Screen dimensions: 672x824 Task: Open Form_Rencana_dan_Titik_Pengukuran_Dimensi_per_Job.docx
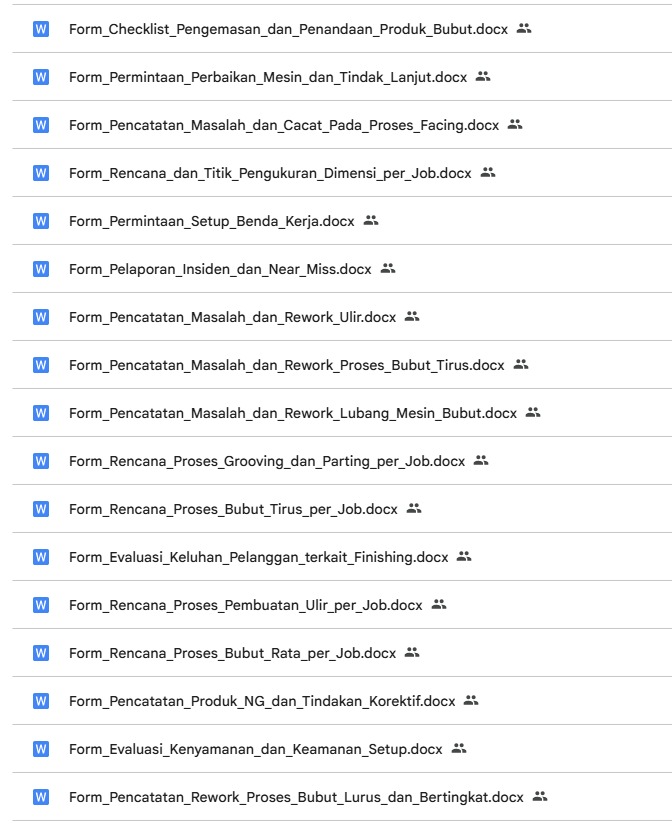click(270, 173)
